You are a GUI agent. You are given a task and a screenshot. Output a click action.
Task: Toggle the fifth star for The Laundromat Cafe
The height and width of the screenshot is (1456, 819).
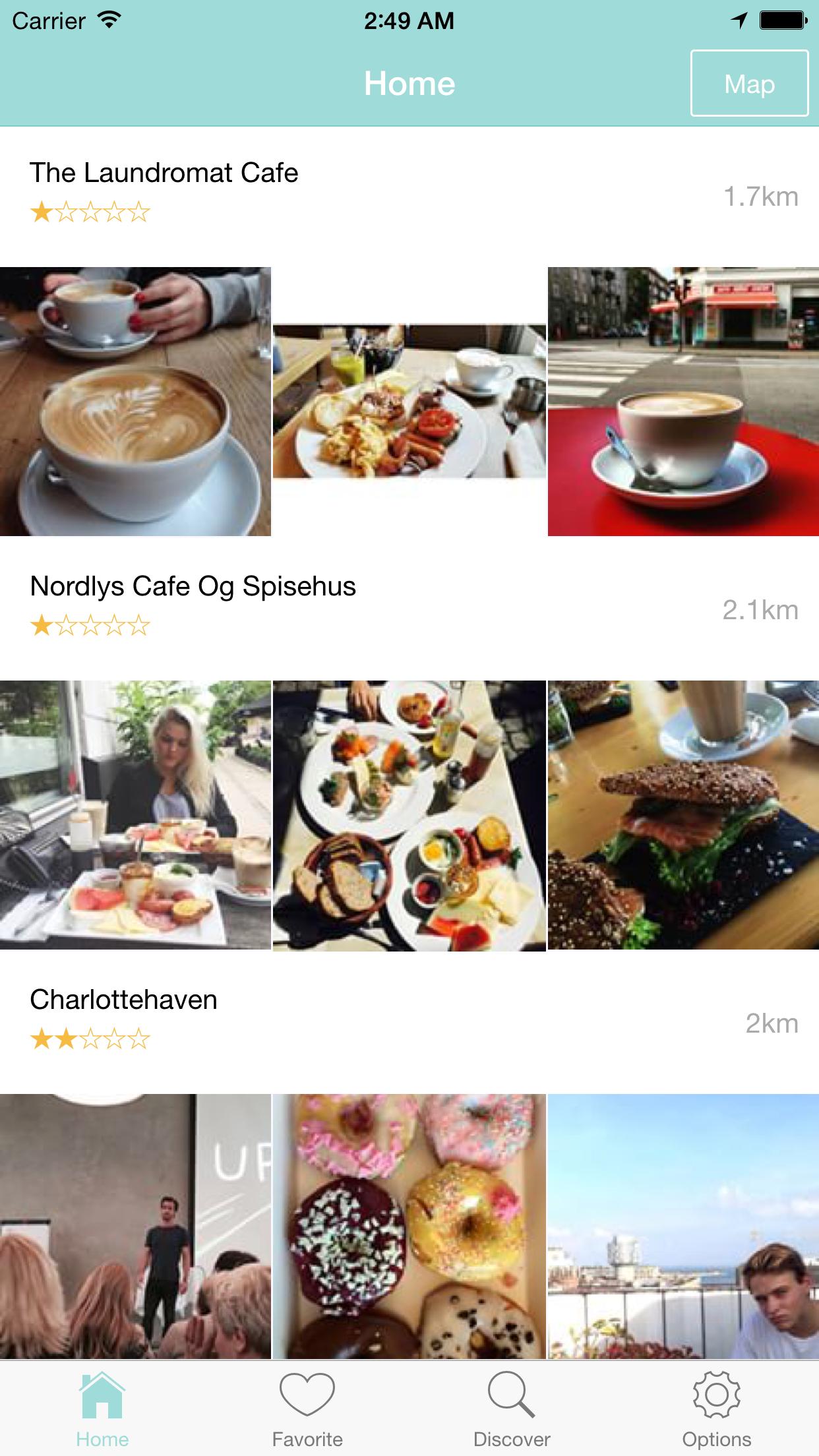[140, 212]
